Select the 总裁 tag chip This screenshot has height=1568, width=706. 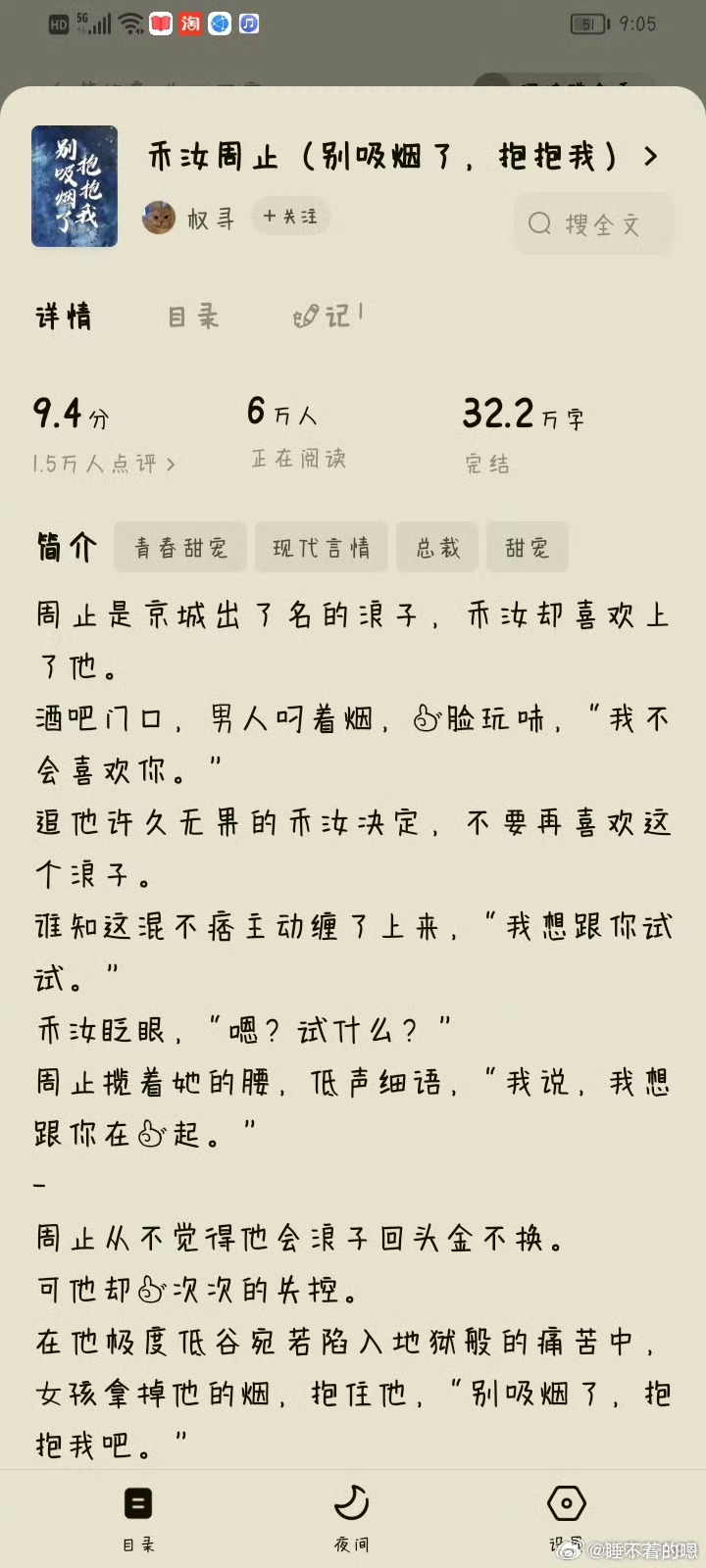click(x=437, y=548)
